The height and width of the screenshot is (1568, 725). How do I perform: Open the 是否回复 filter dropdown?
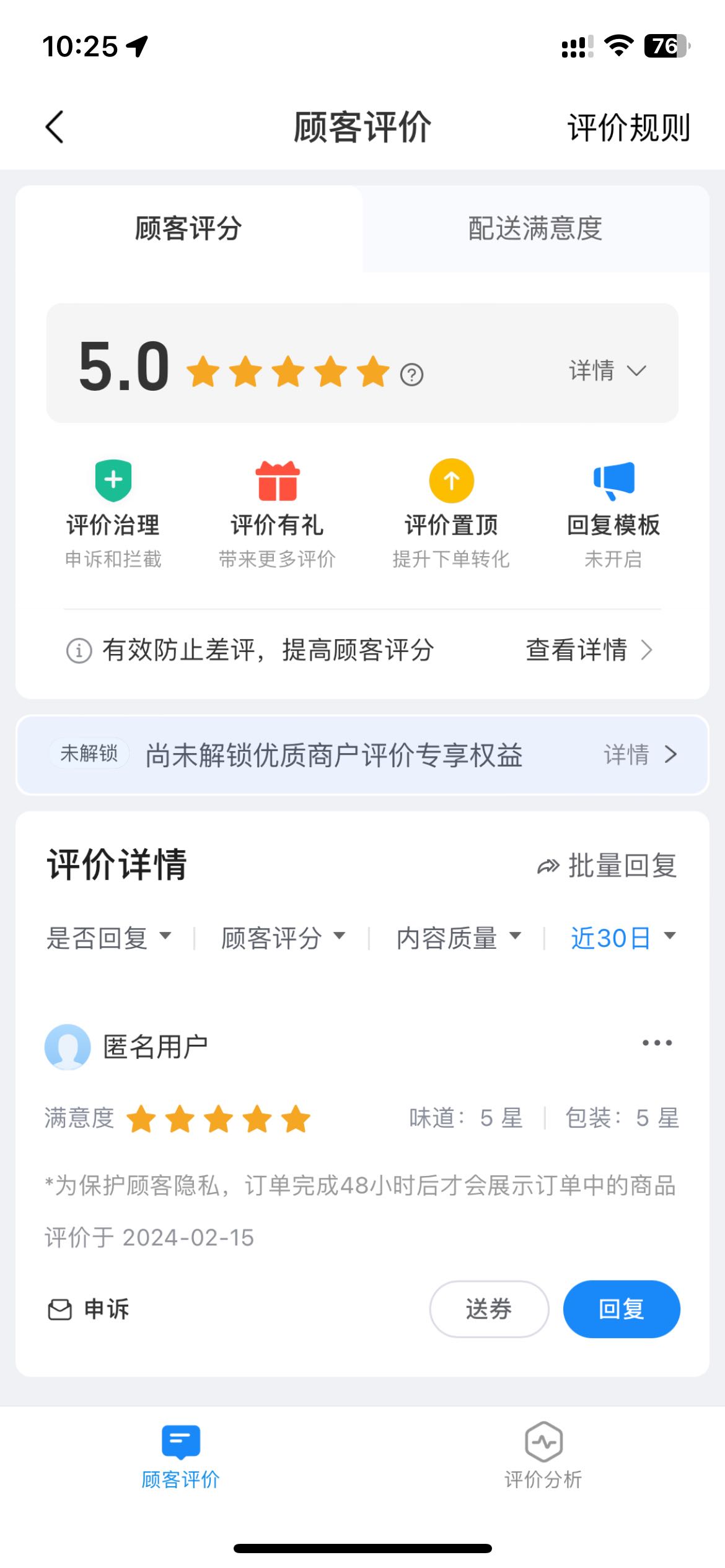tap(108, 938)
